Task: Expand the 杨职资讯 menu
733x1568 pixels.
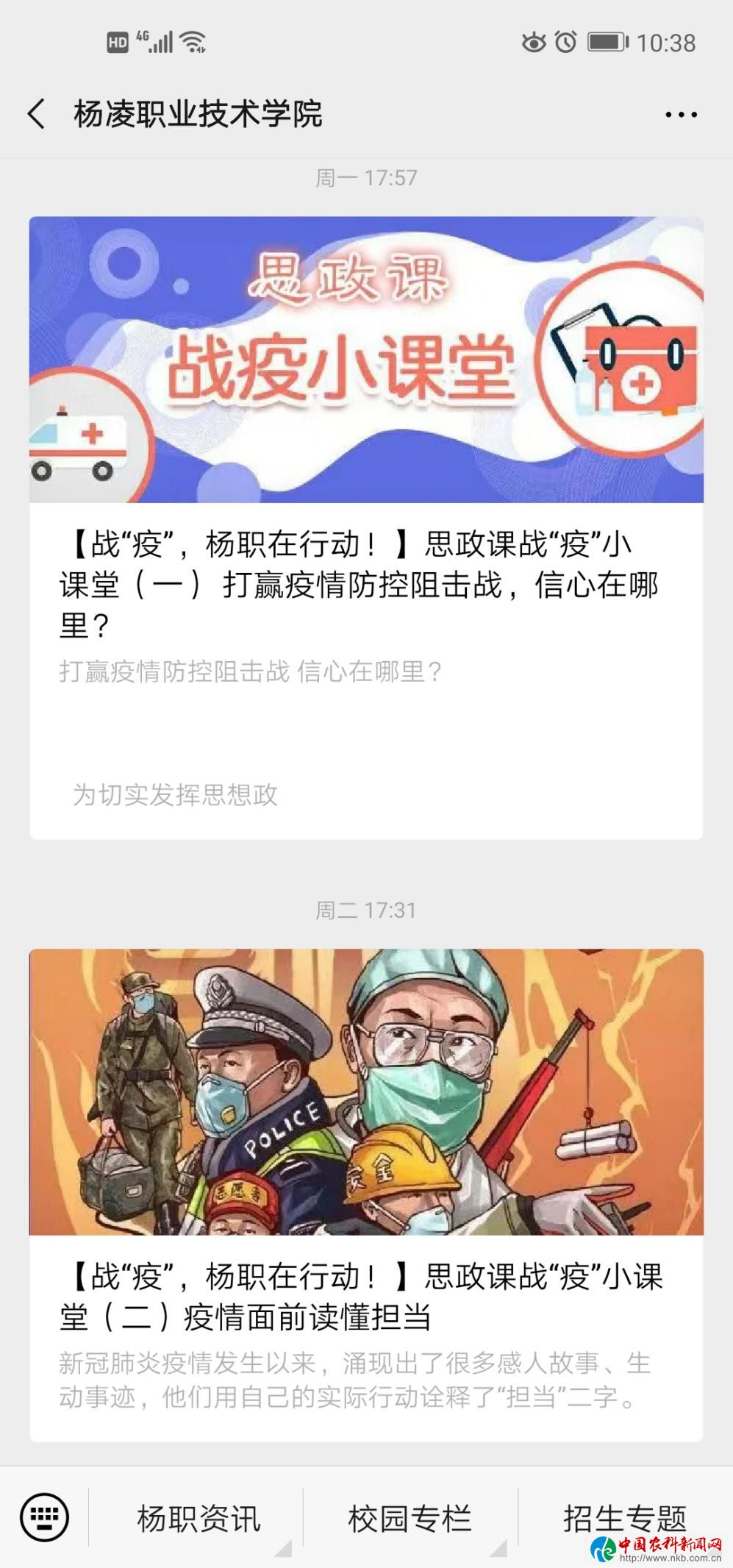Action: (x=199, y=1518)
